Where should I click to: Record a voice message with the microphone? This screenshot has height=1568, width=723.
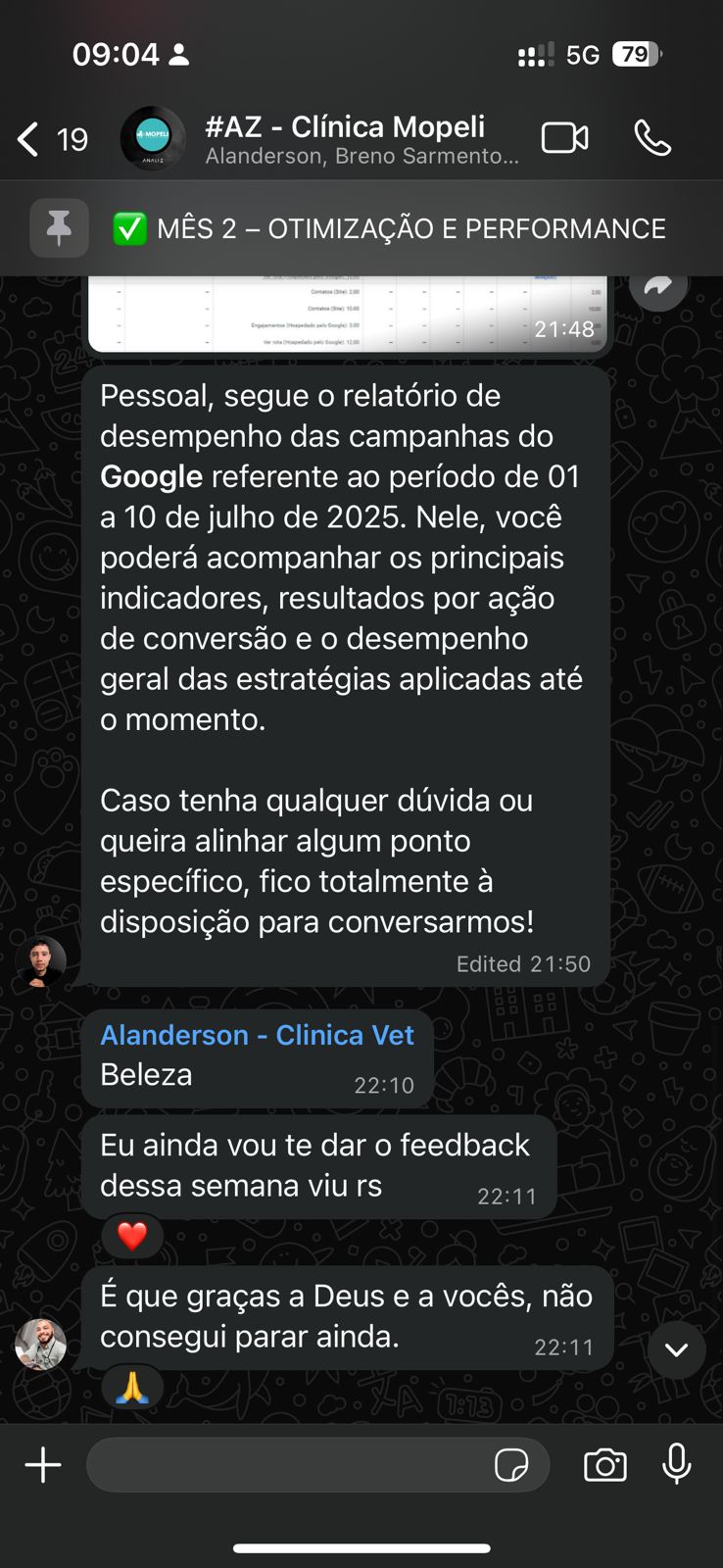click(x=676, y=1465)
